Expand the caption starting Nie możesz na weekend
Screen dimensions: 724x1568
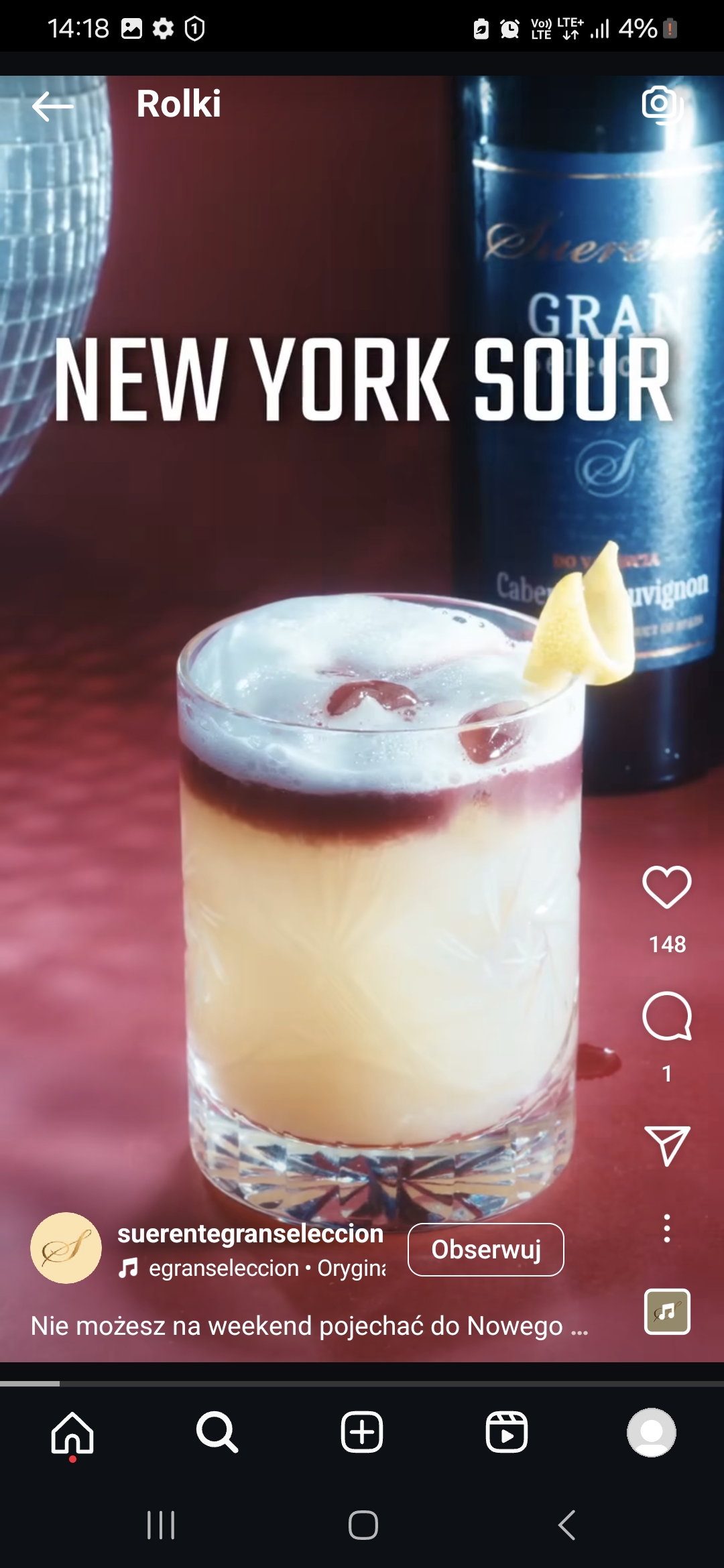pos(308,1326)
